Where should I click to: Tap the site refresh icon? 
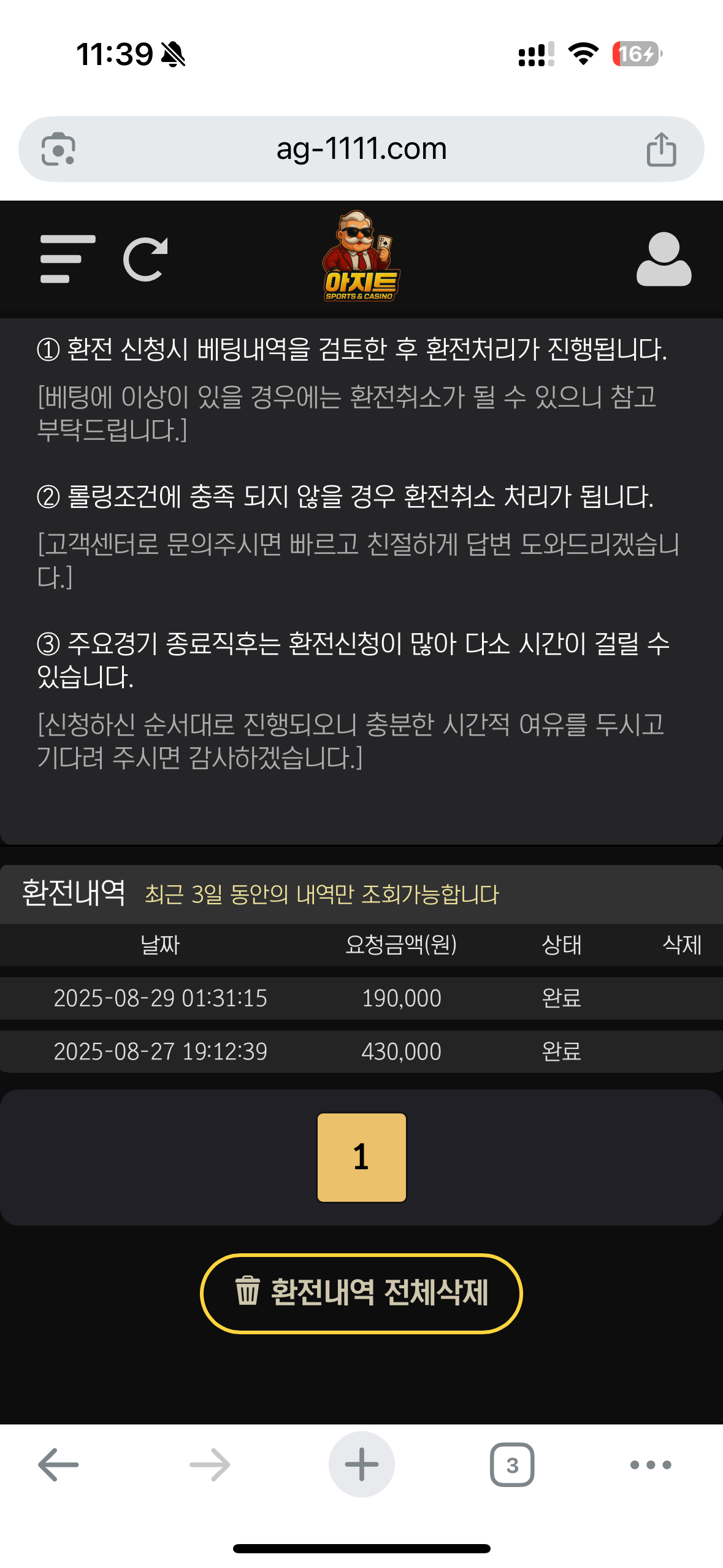[146, 259]
